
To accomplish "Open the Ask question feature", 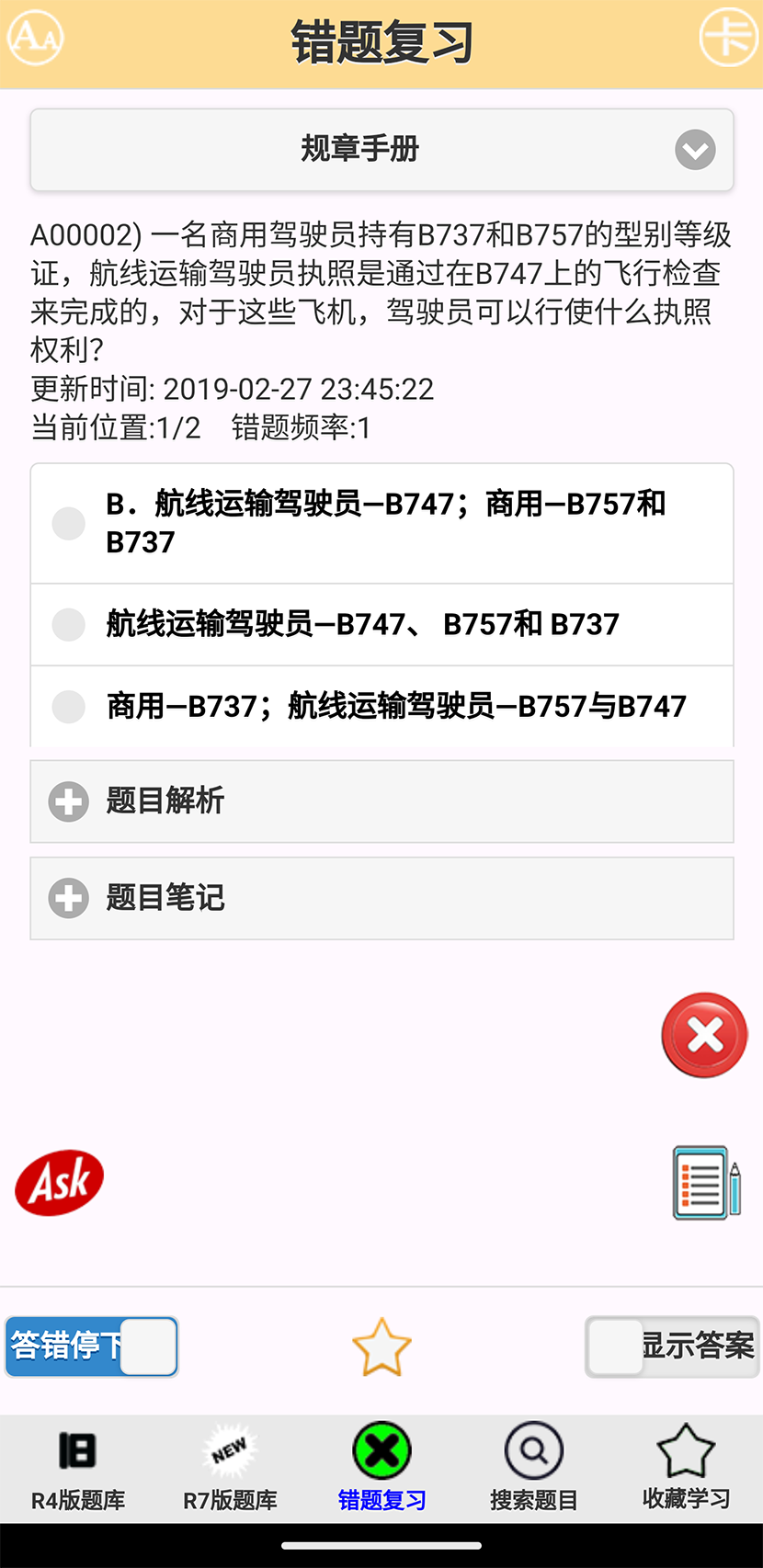I will click(x=59, y=1182).
